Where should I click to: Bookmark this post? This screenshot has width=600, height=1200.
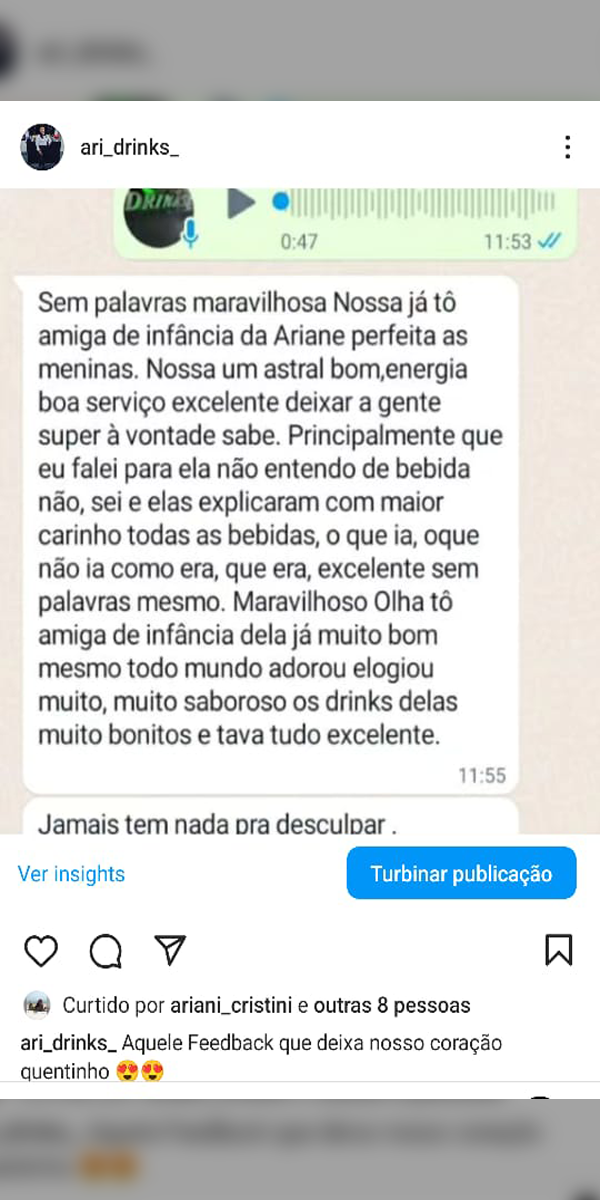558,950
